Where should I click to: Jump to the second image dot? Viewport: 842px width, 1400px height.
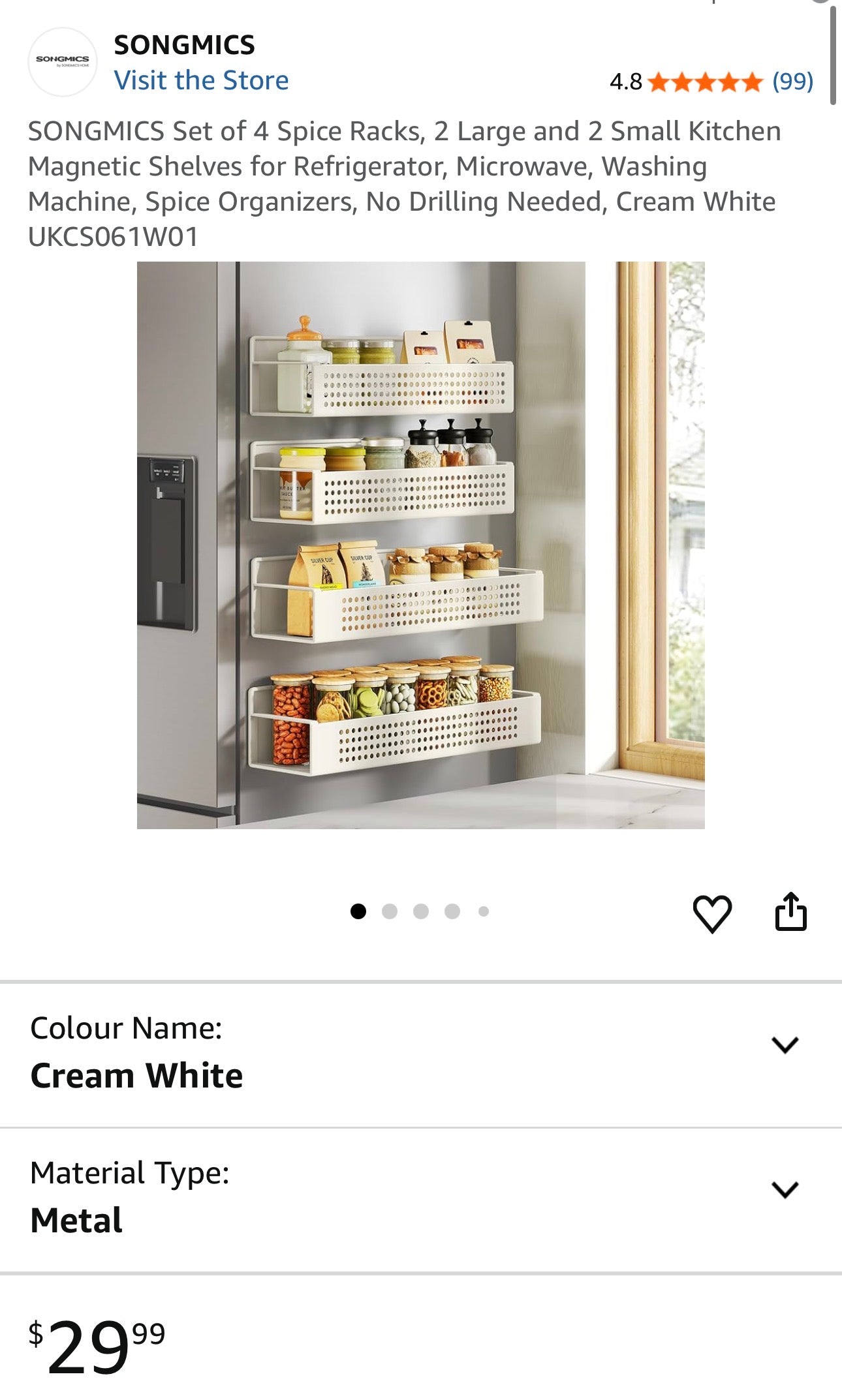[390, 911]
